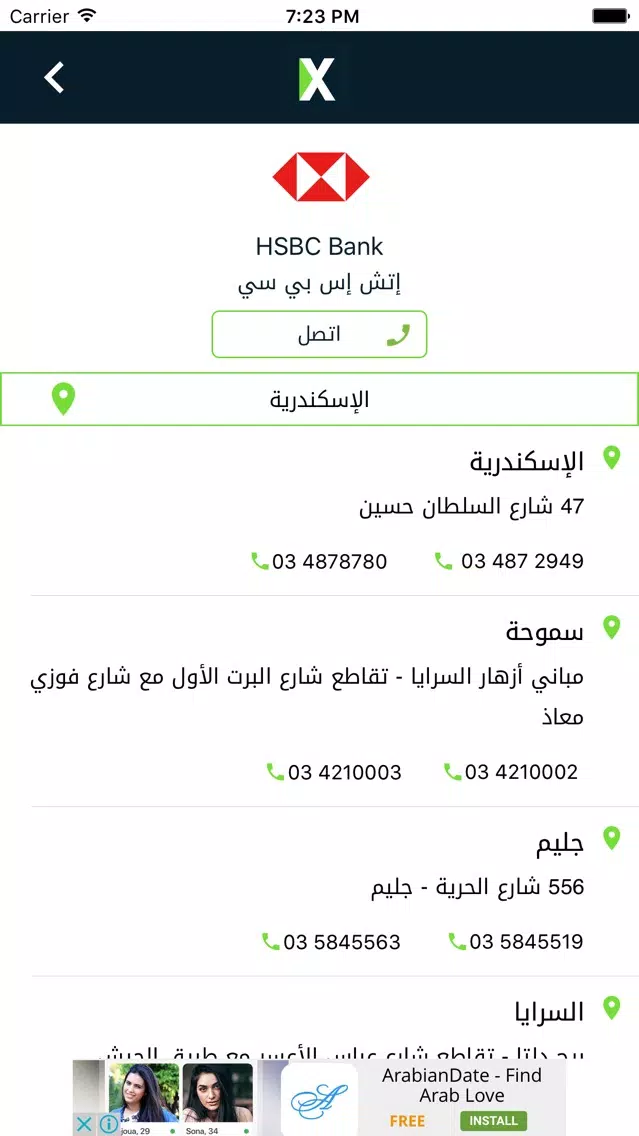Tap the green اتصل call button
The width and height of the screenshot is (639, 1136).
[x=319, y=334]
